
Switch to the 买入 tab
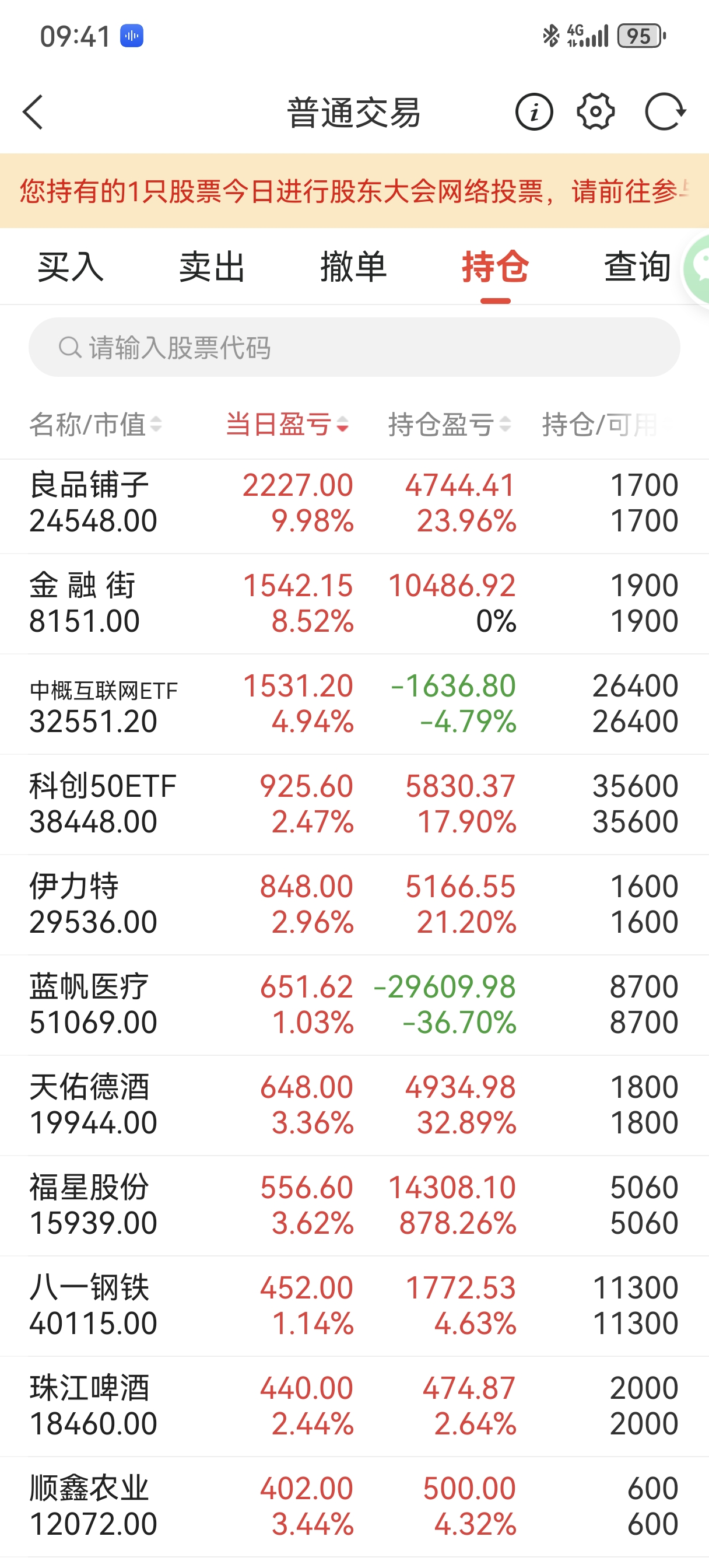pos(71,267)
